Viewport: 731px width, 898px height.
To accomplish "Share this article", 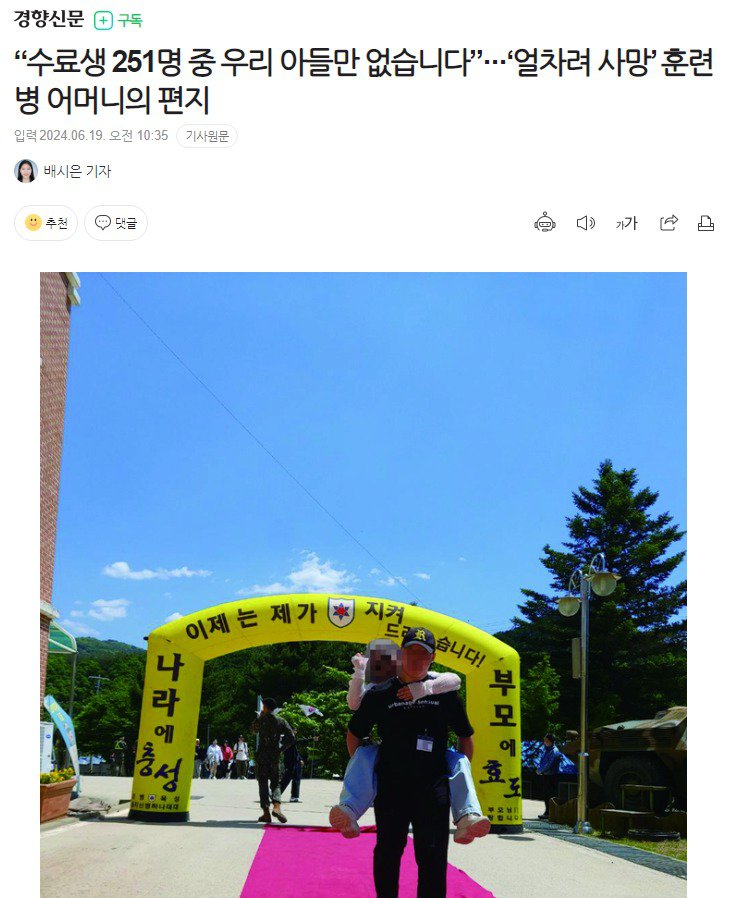I will tap(669, 223).
